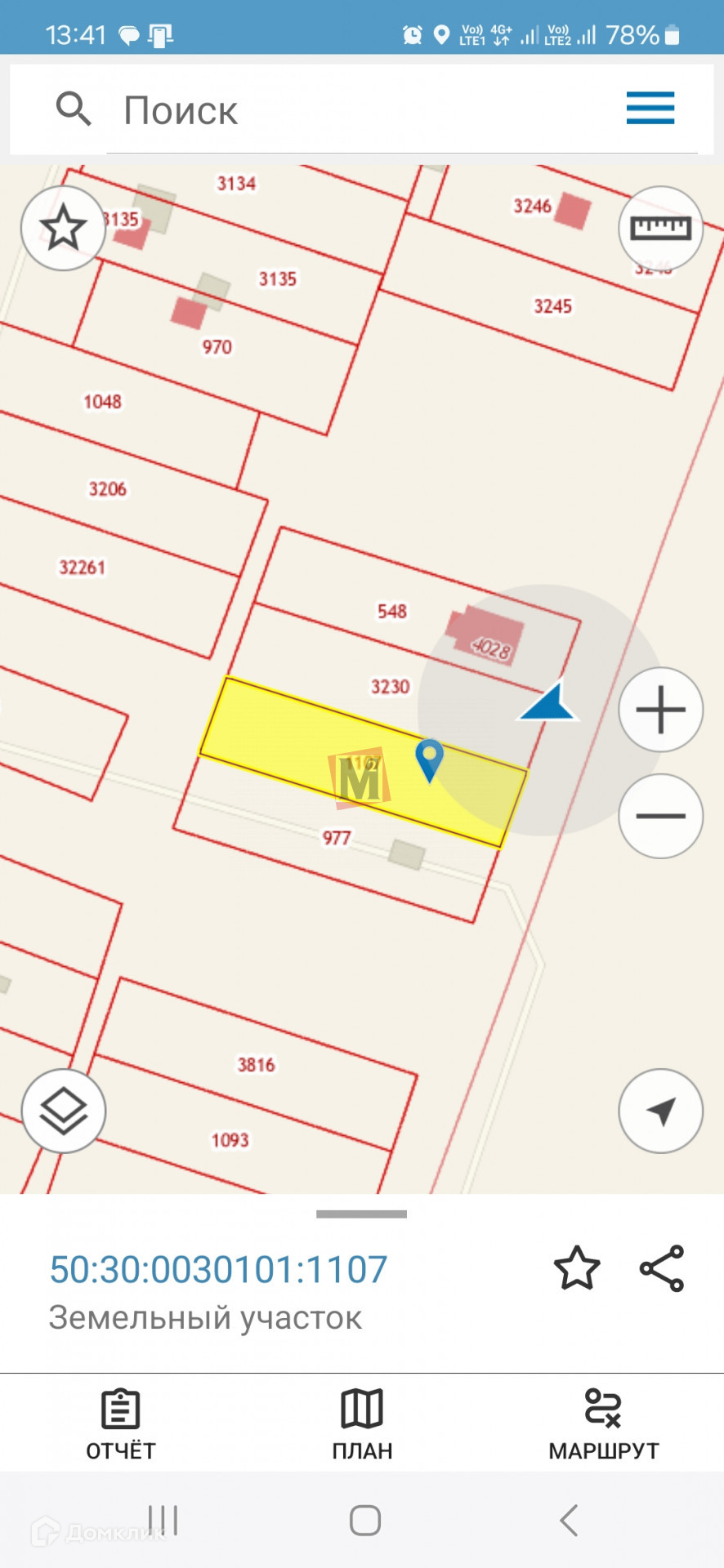Viewport: 724px width, 1568px height.
Task: Build a route with МАРШРУТ
Action: coord(603,1425)
